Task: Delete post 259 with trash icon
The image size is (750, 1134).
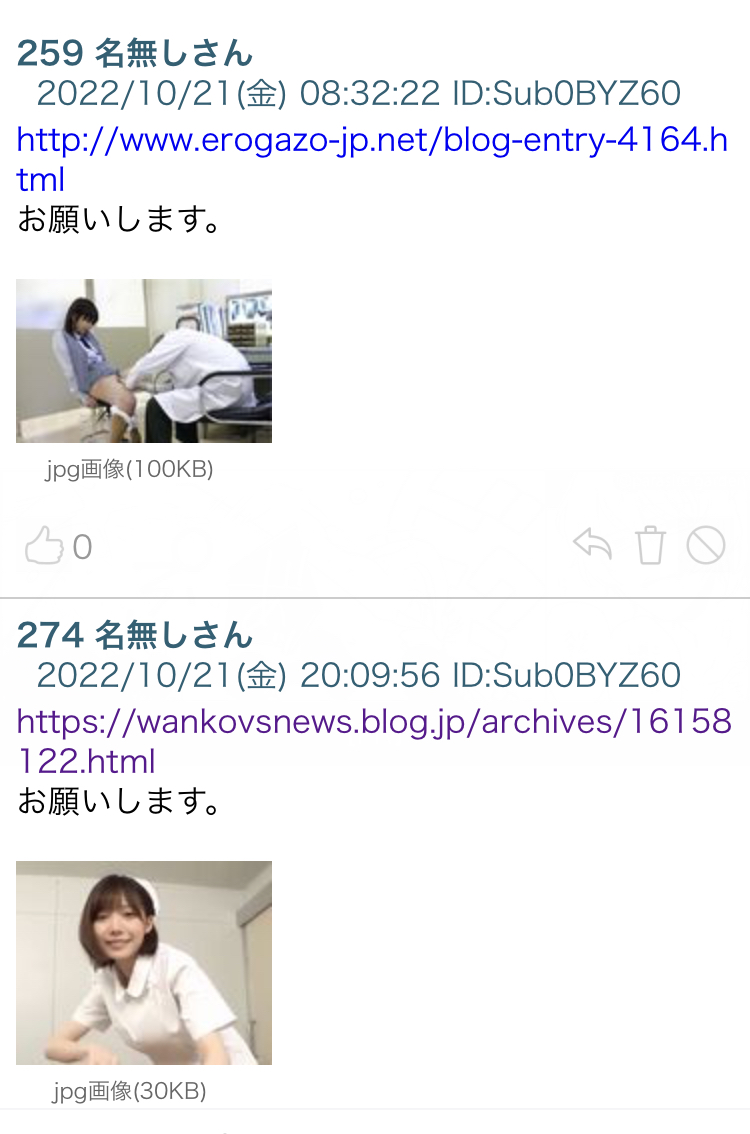Action: 650,547
